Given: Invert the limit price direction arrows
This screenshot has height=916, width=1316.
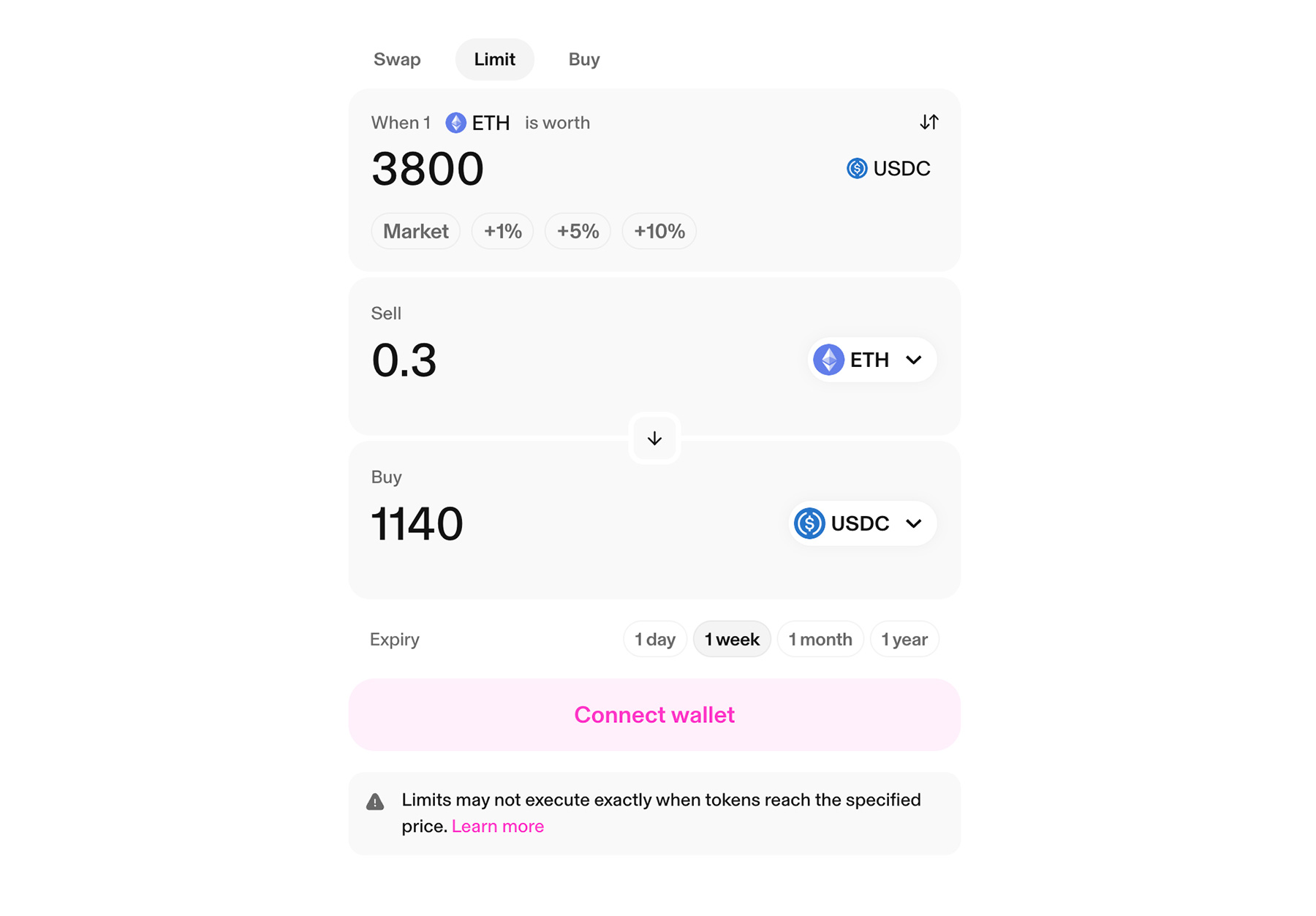Looking at the screenshot, I should coord(929,122).
